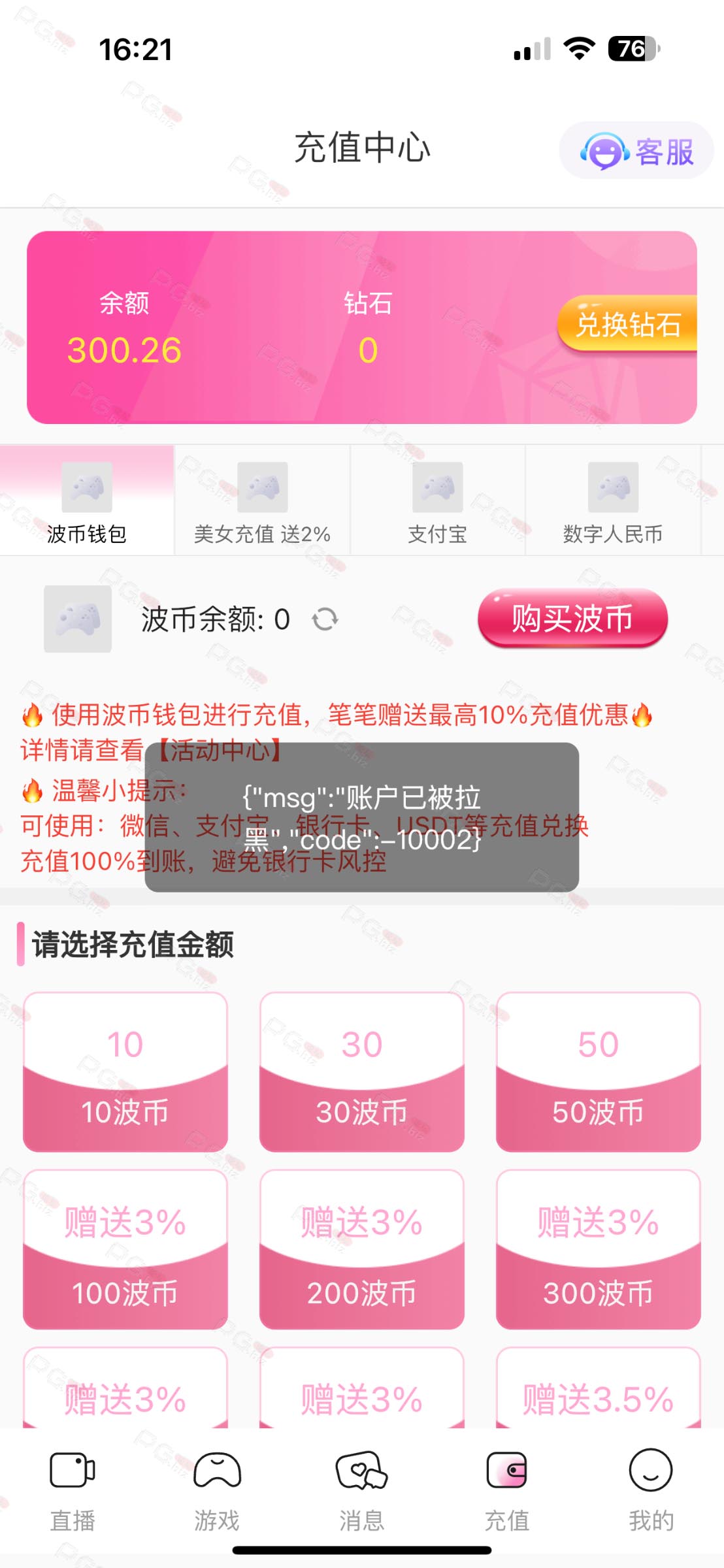The width and height of the screenshot is (724, 1568).
Task: Tap the 购买波币 button
Action: pyautogui.click(x=572, y=618)
